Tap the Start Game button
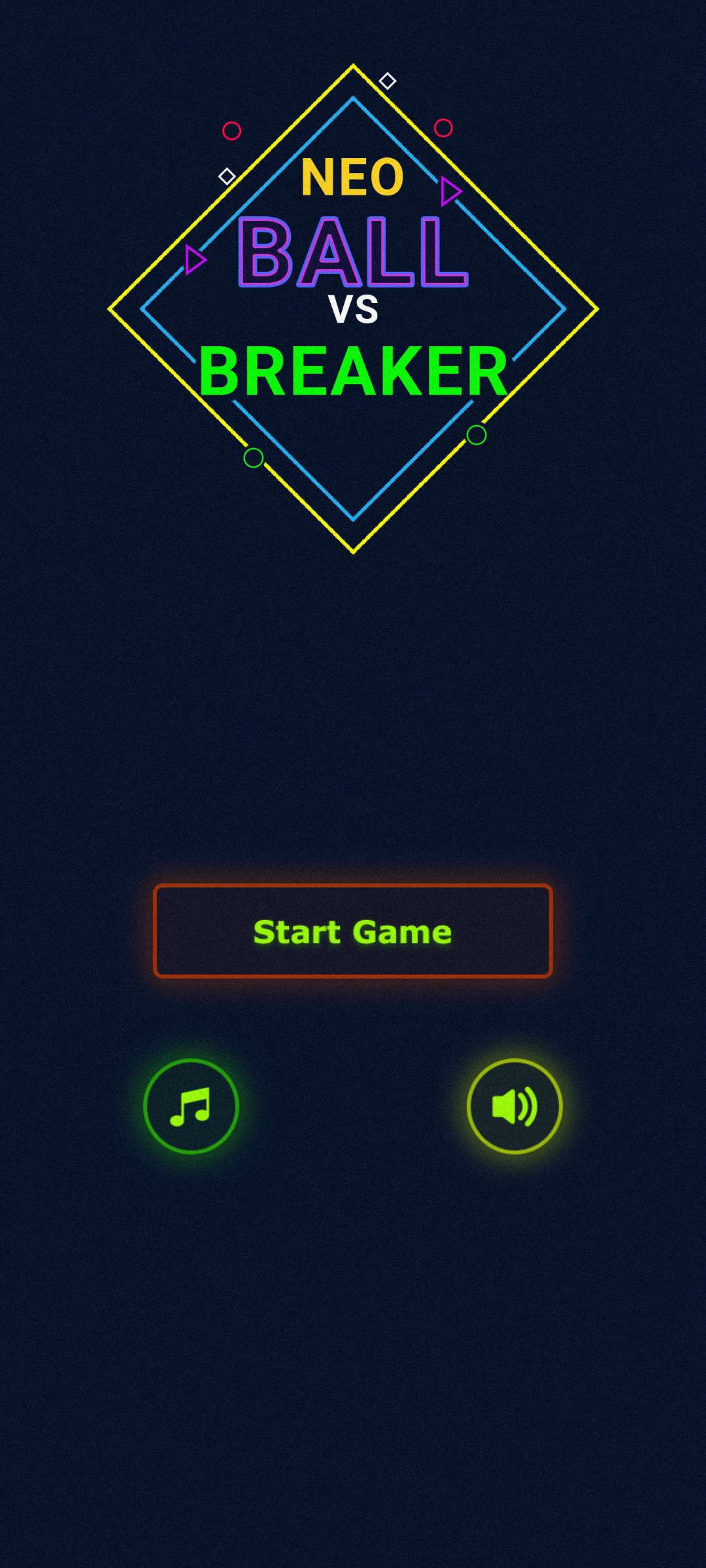Screen dimensions: 706x1568 tap(353, 931)
